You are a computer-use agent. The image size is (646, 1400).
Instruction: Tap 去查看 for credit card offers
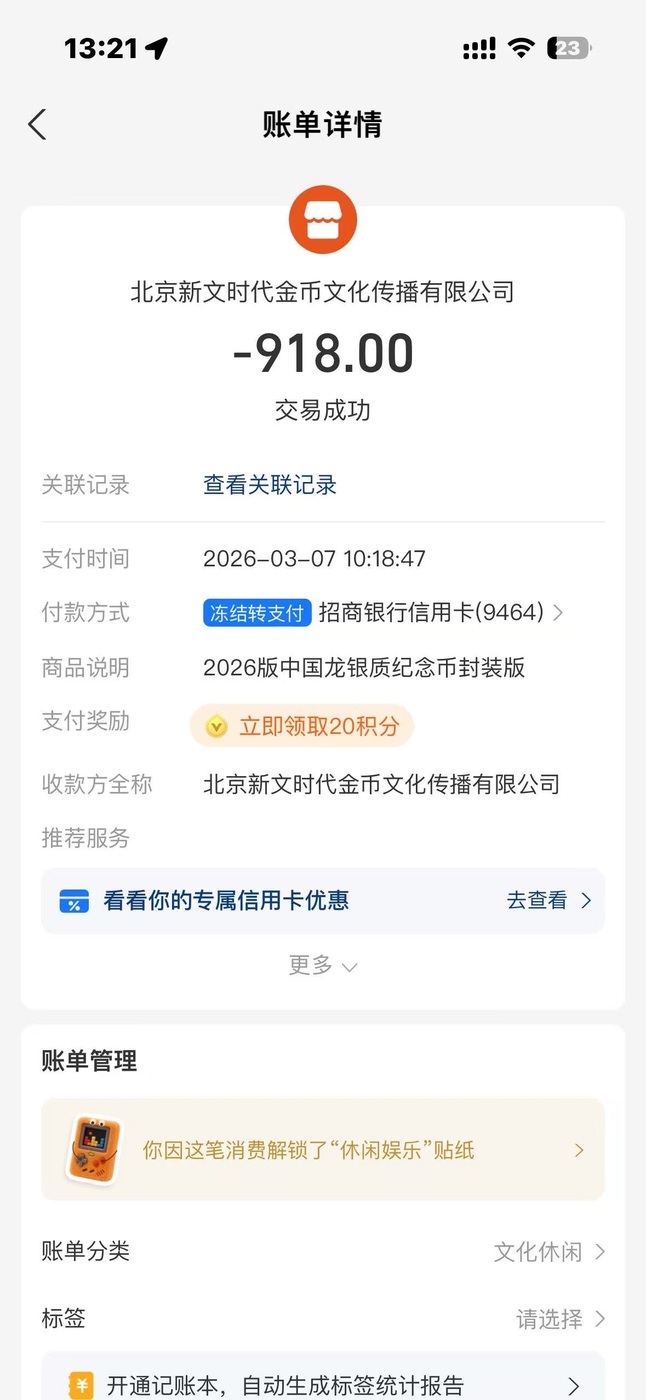[x=548, y=900]
